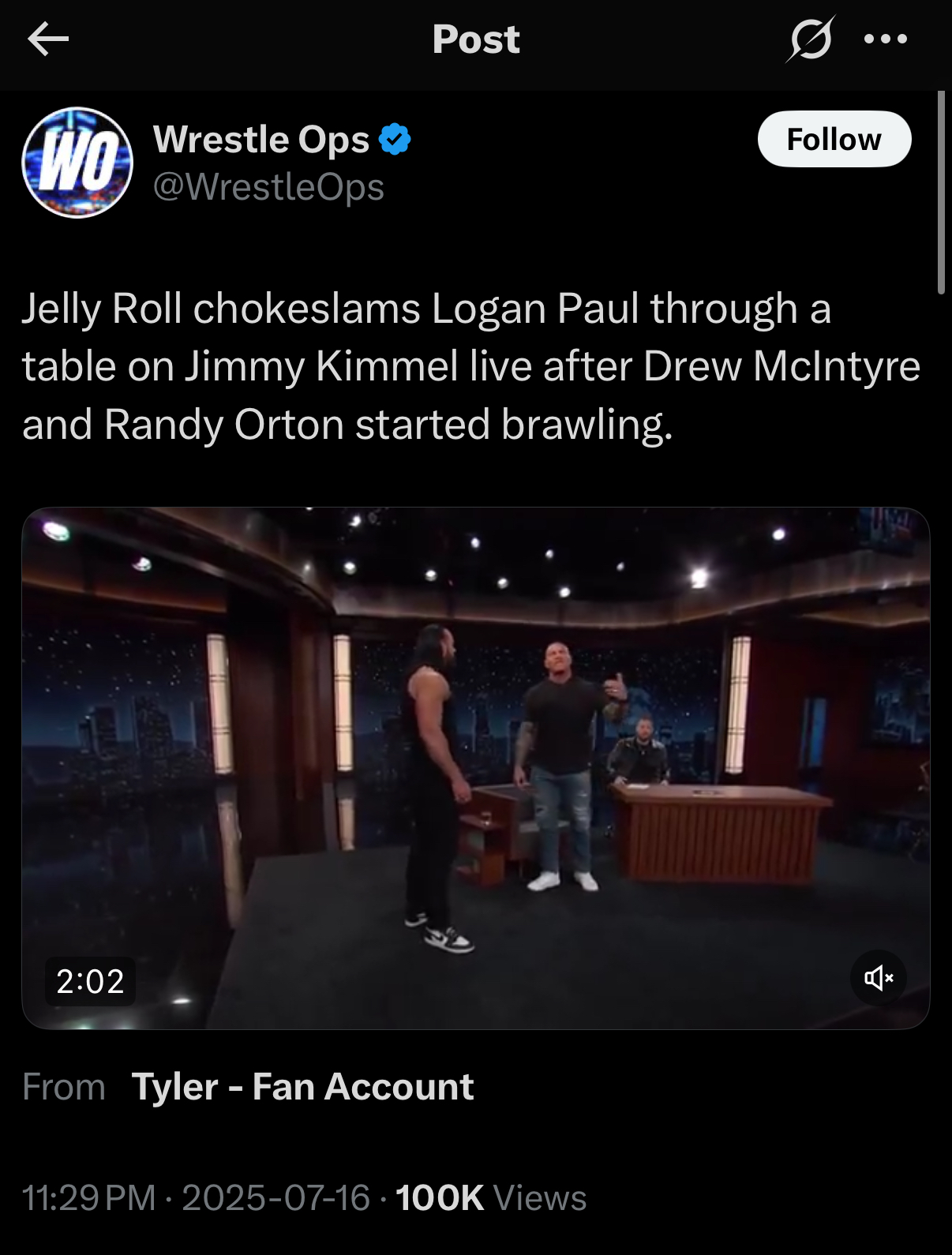952x1255 pixels.
Task: Open the Grok icon in the header
Action: (809, 39)
